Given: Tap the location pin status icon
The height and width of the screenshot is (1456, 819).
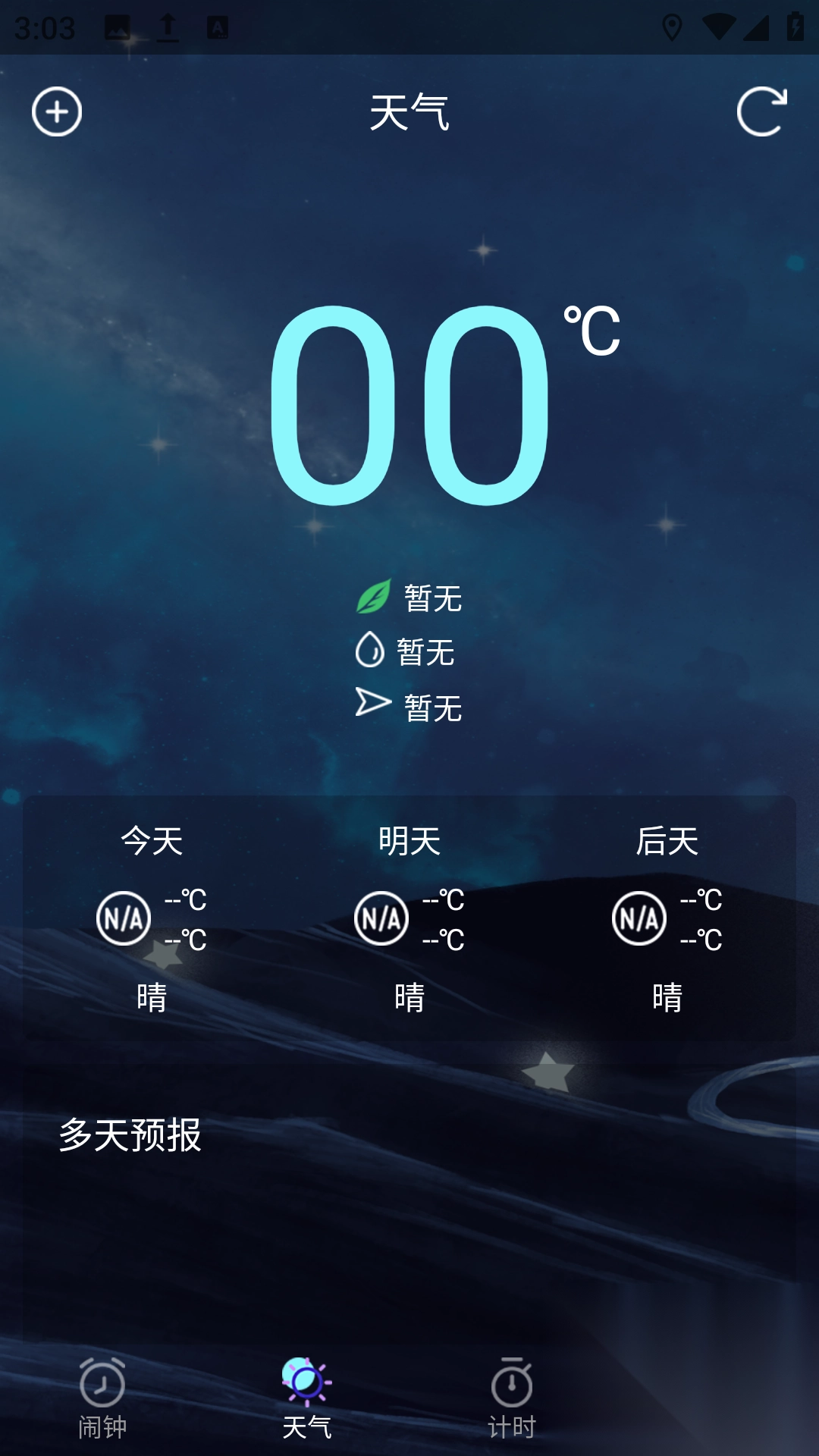Looking at the screenshot, I should click(x=673, y=25).
